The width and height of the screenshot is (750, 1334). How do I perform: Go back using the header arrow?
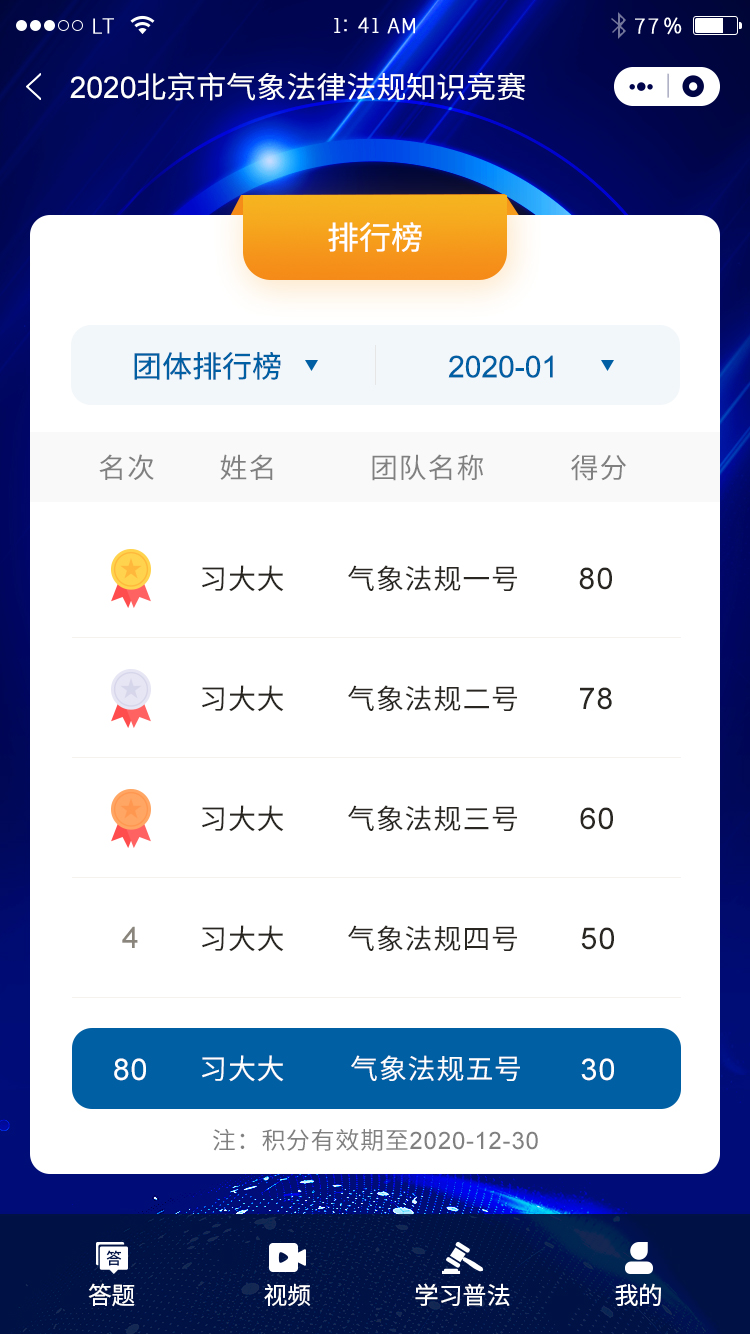34,87
